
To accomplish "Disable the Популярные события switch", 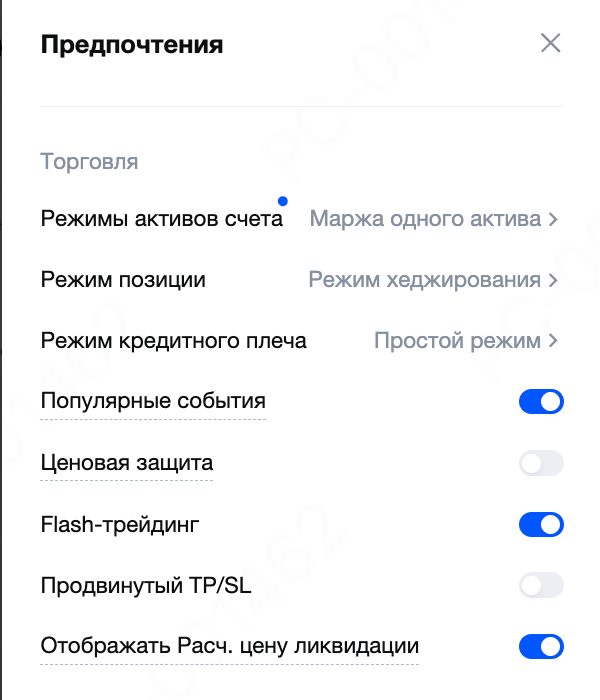I will 541,402.
